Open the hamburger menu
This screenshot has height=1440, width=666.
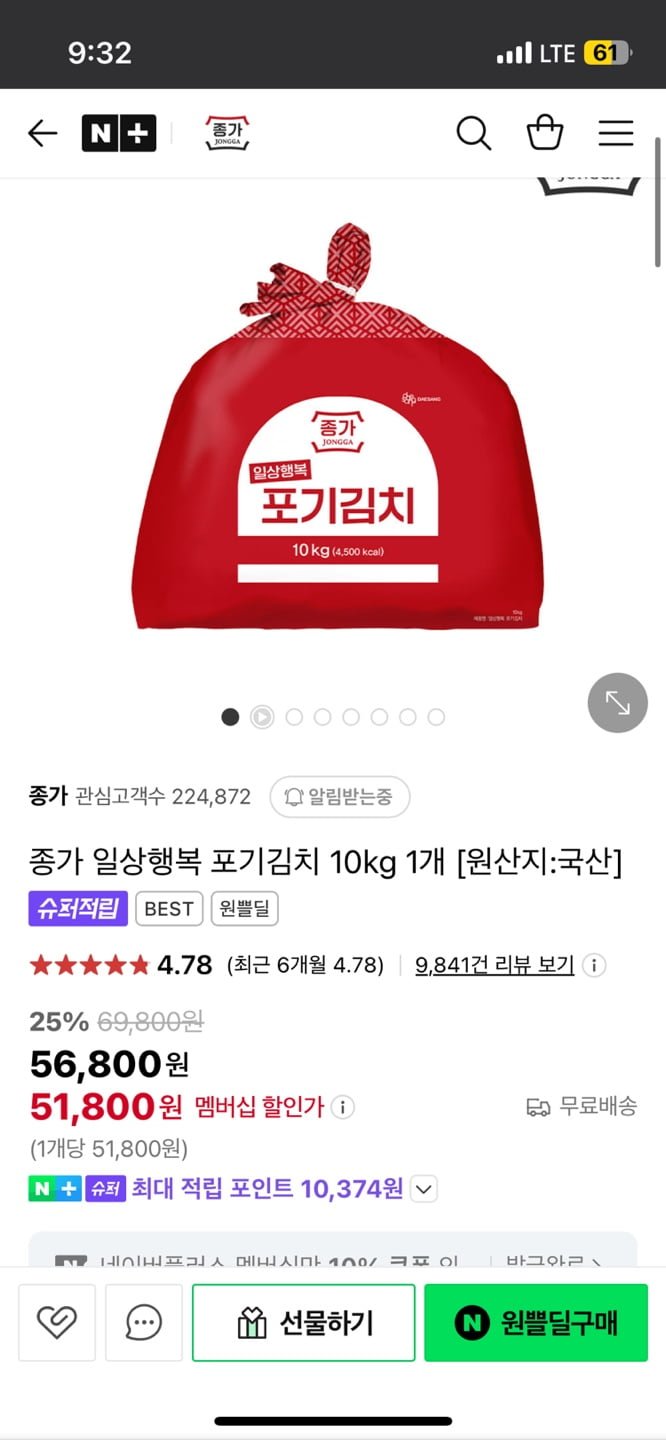(x=616, y=133)
